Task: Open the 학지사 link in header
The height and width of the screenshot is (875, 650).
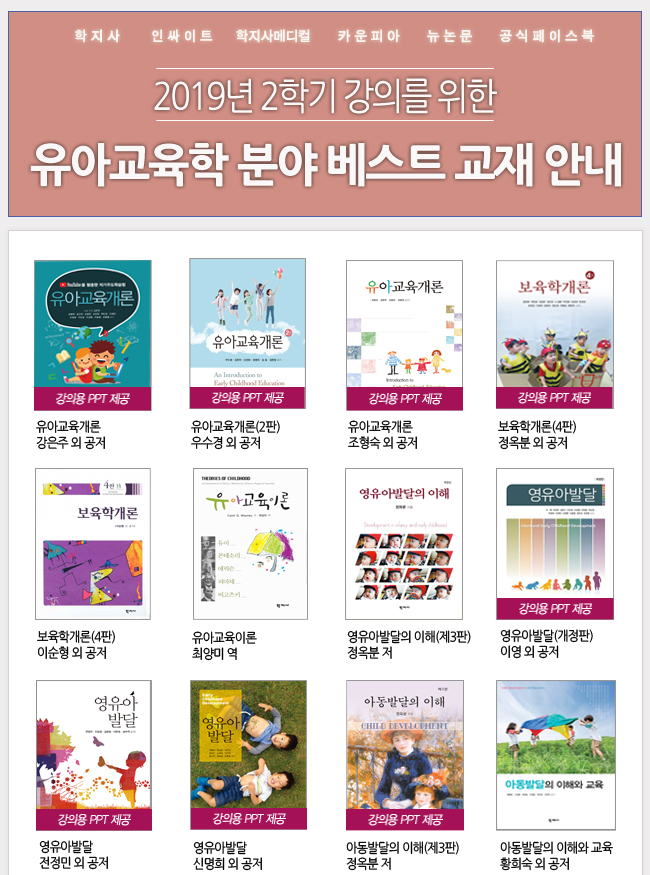Action: tap(97, 36)
